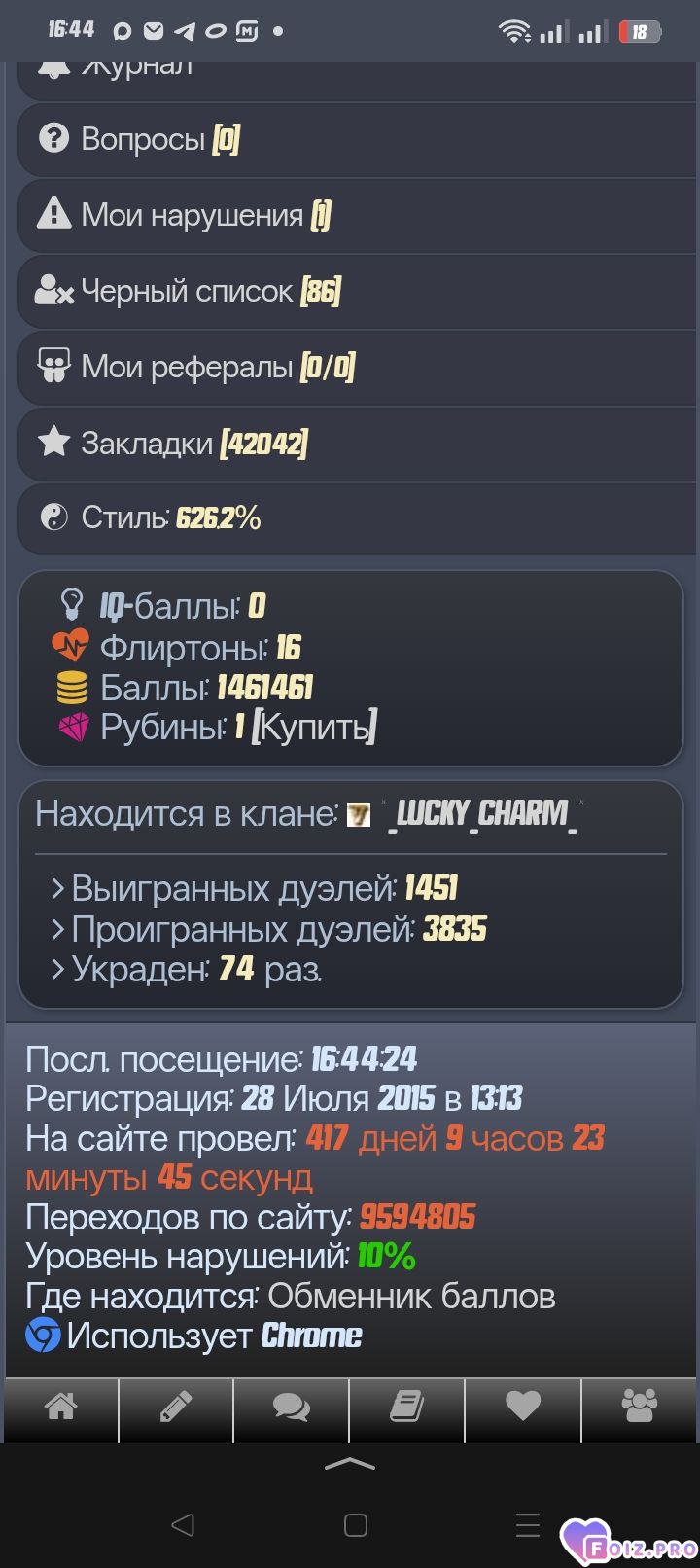The width and height of the screenshot is (700, 1568).
Task: Go to home via bottom bar
Action: click(60, 1407)
